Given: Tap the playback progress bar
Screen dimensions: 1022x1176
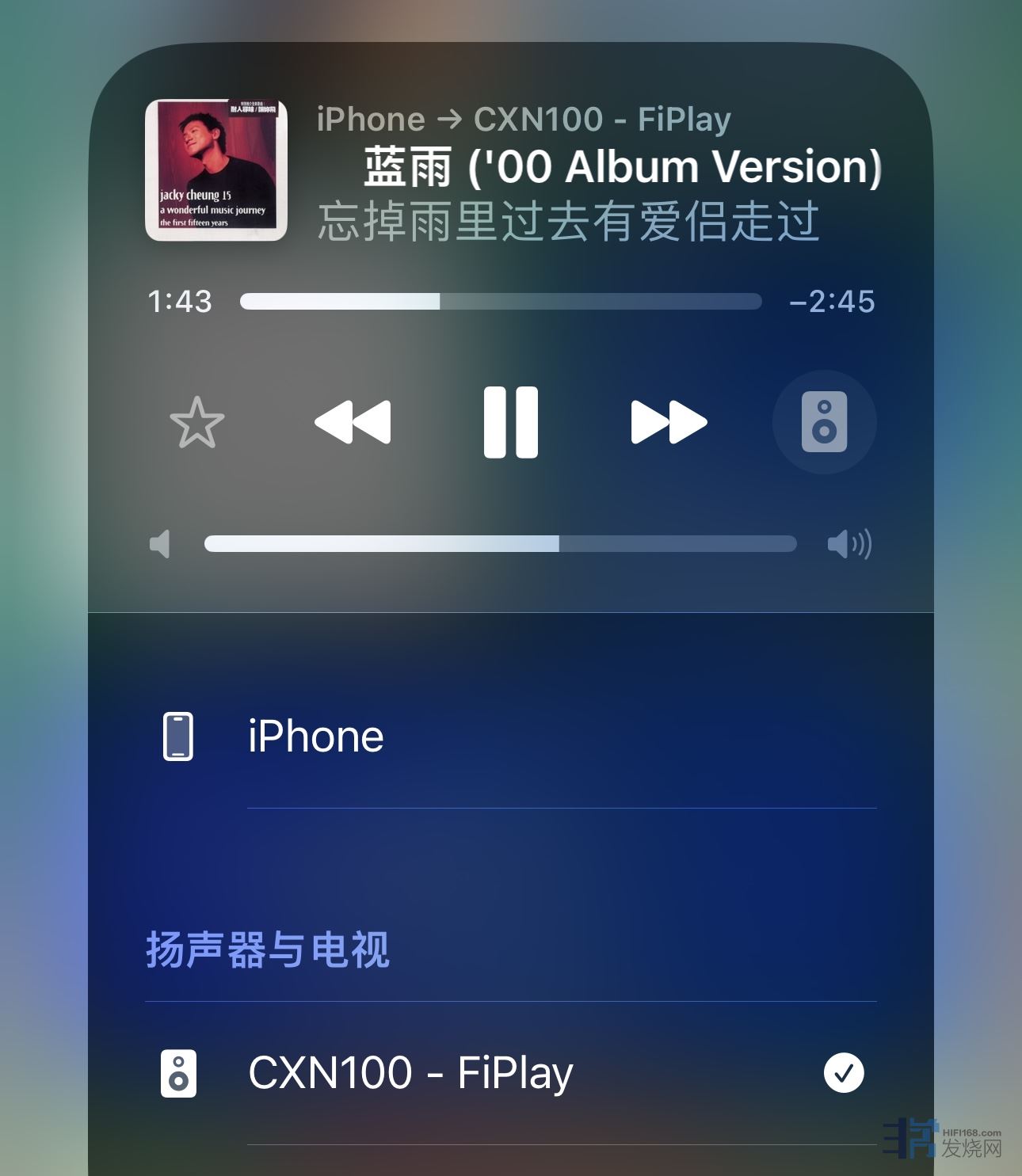Looking at the screenshot, I should click(500, 301).
